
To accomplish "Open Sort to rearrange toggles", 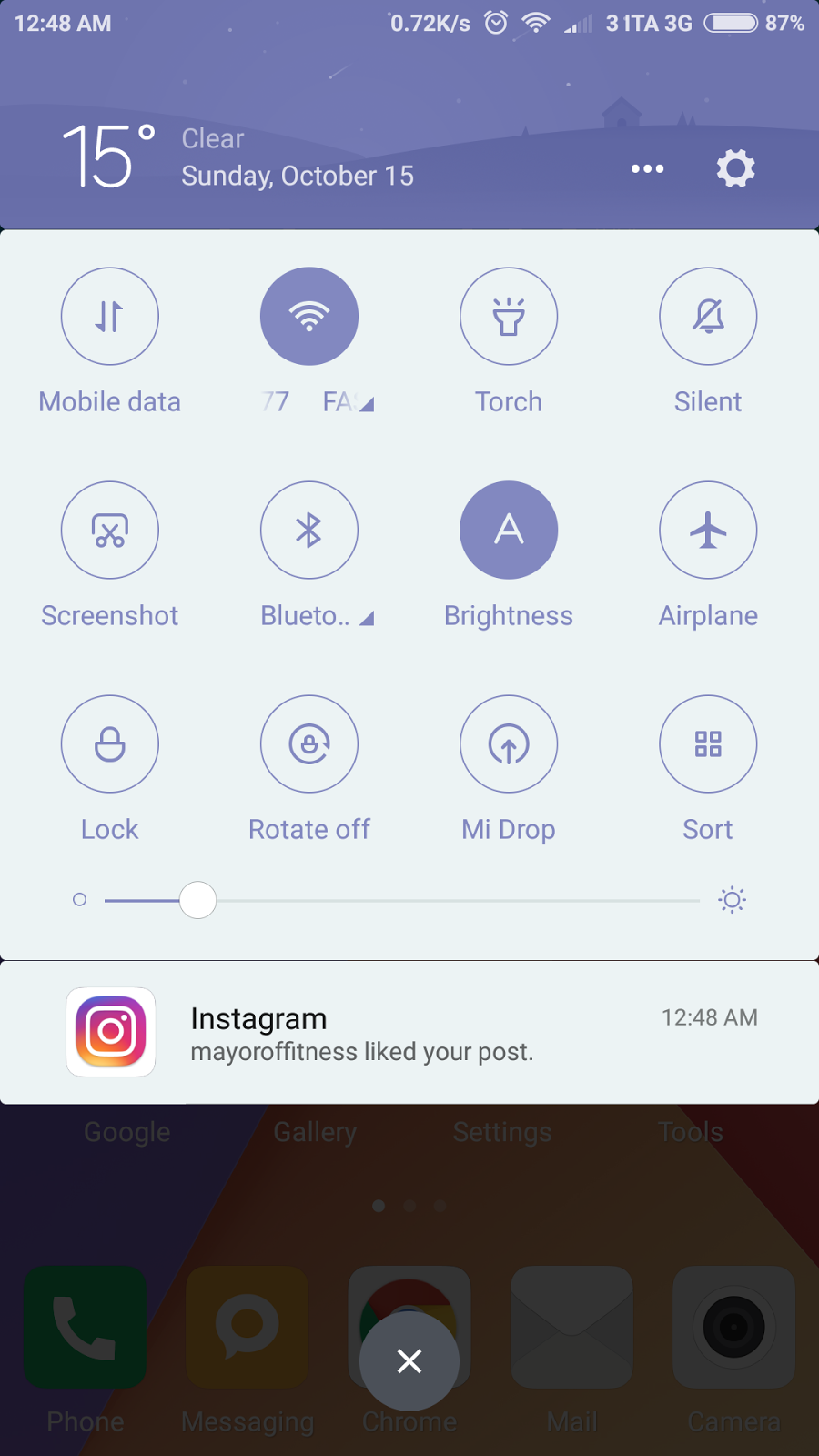I will pos(708,743).
